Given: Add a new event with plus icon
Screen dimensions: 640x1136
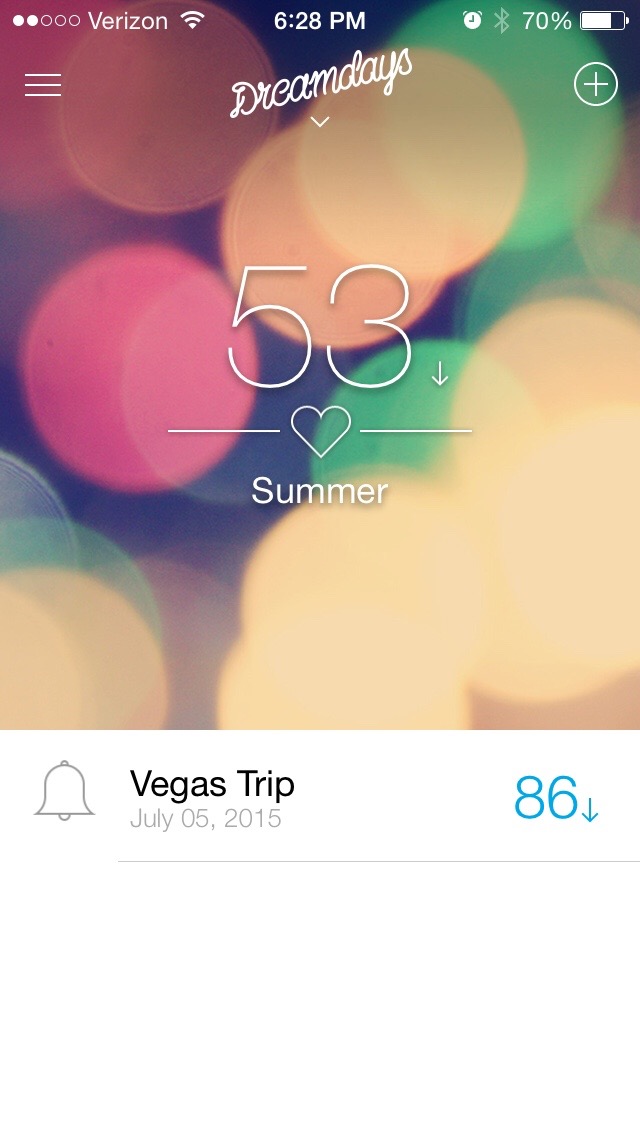Looking at the screenshot, I should click(x=595, y=85).
